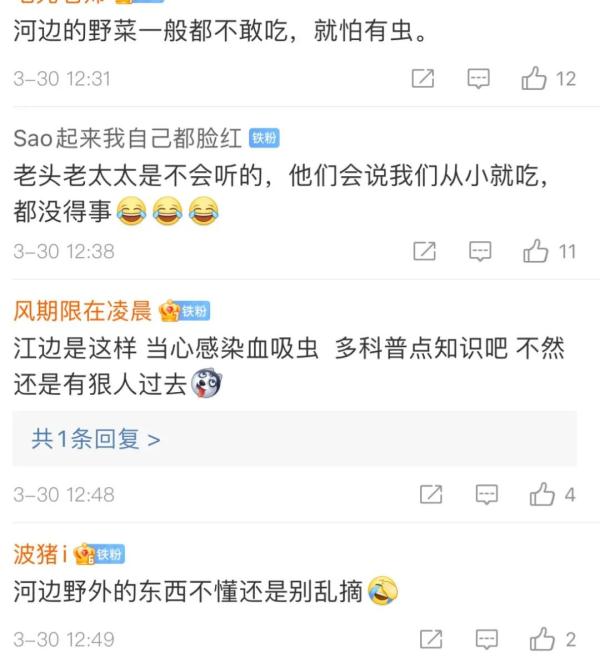Viewport: 600px width, 658px height.
Task: Expand 共1条回复 under 风期限在凌晨's comment
Action: pos(96,438)
